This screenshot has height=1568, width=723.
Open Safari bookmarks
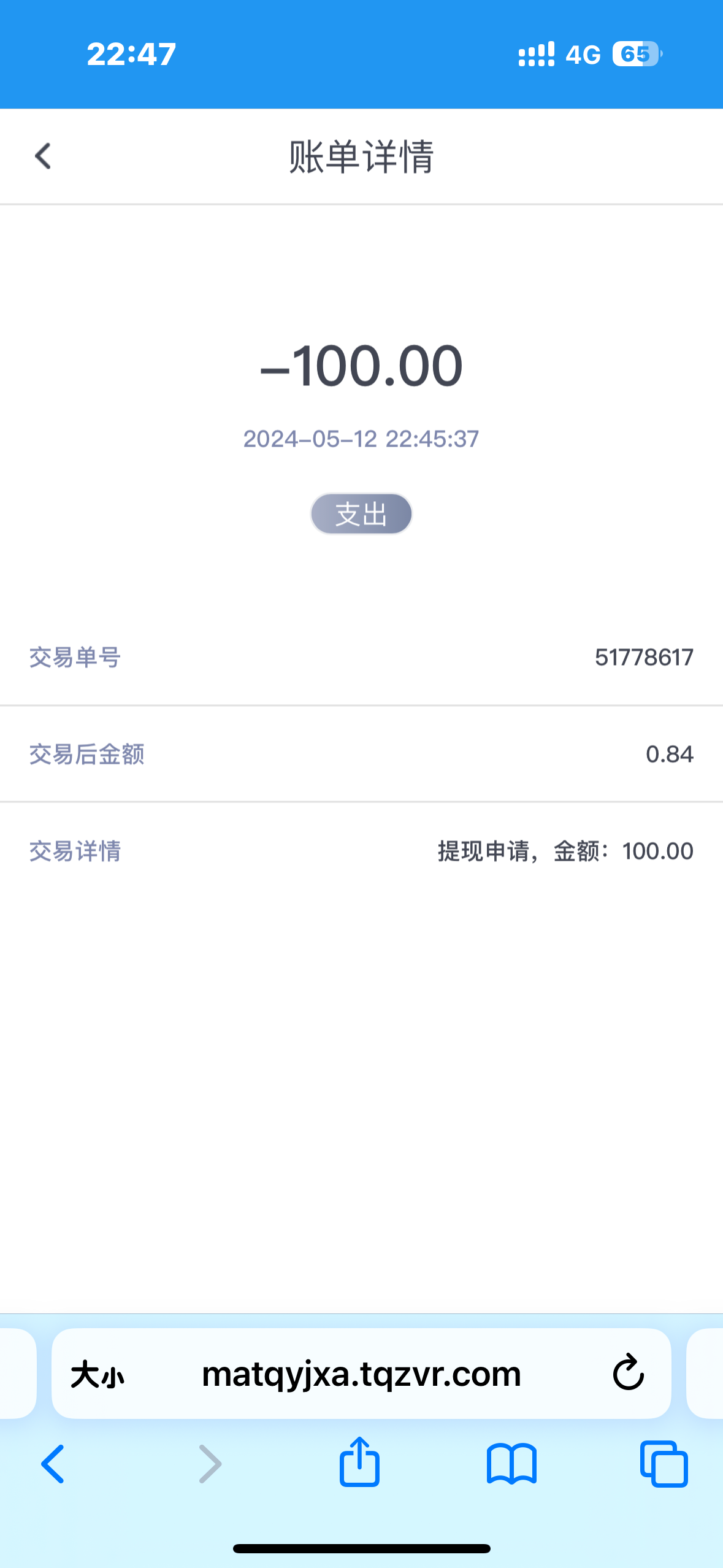511,1464
